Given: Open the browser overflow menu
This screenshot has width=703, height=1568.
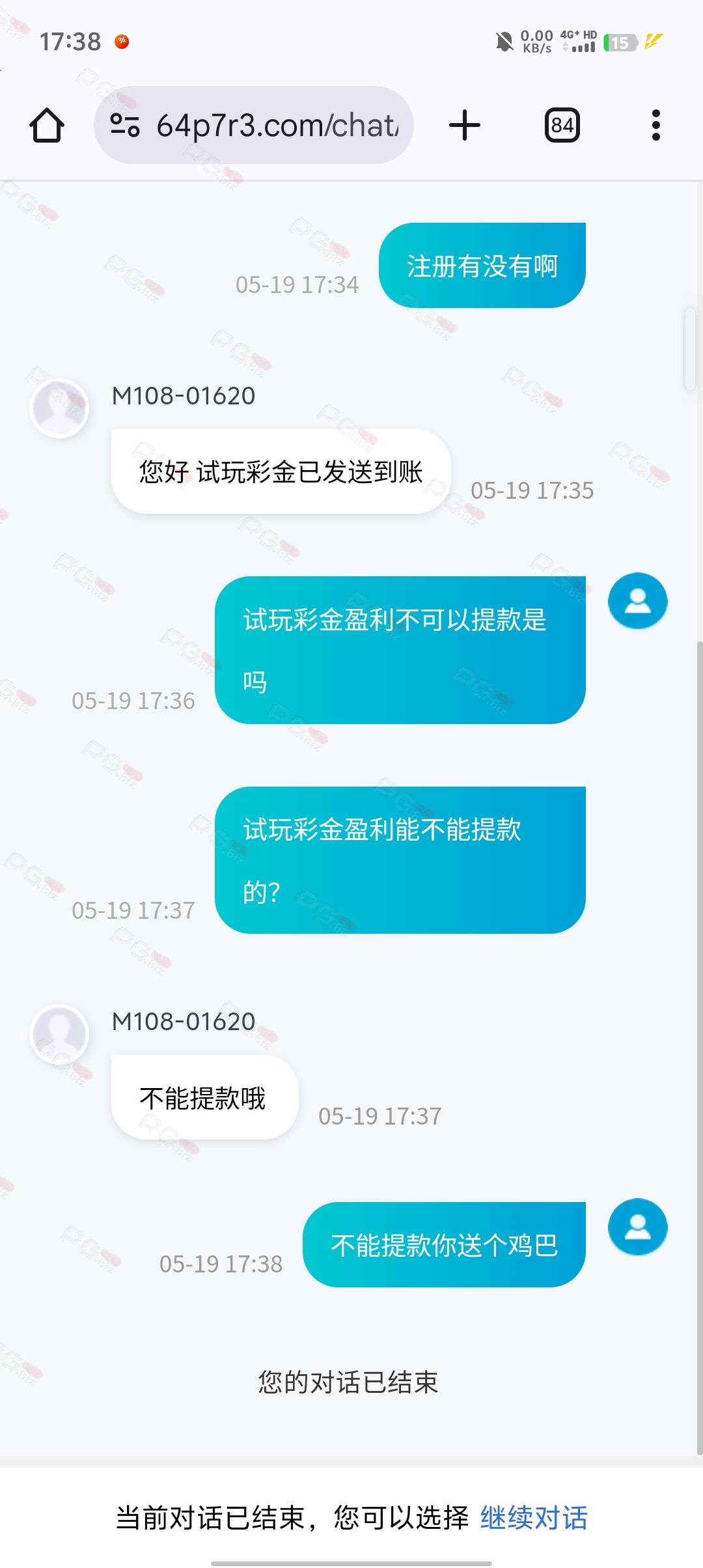Looking at the screenshot, I should (x=655, y=125).
